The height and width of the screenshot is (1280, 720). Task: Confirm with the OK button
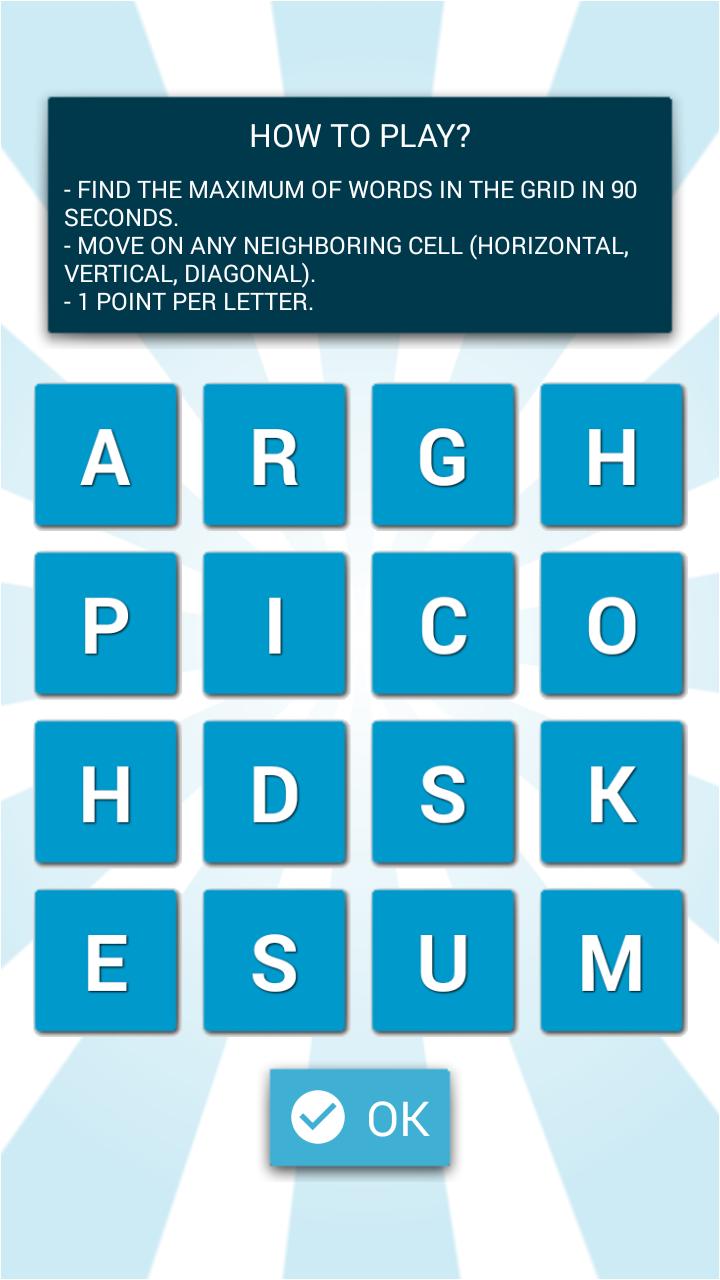pyautogui.click(x=360, y=1117)
